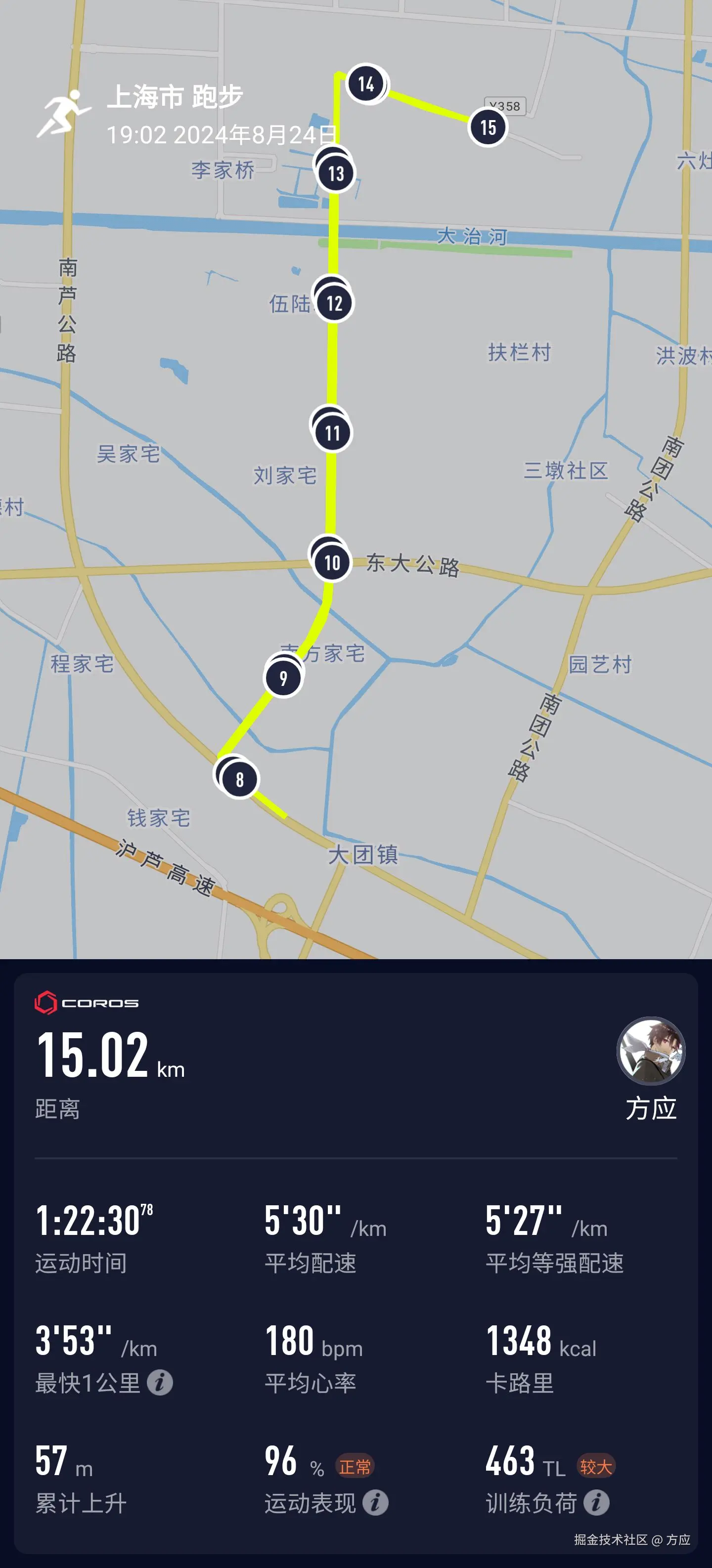Image resolution: width=712 pixels, height=1568 pixels.
Task: Select kilometer marker 10 near 东大公路
Action: point(331,563)
